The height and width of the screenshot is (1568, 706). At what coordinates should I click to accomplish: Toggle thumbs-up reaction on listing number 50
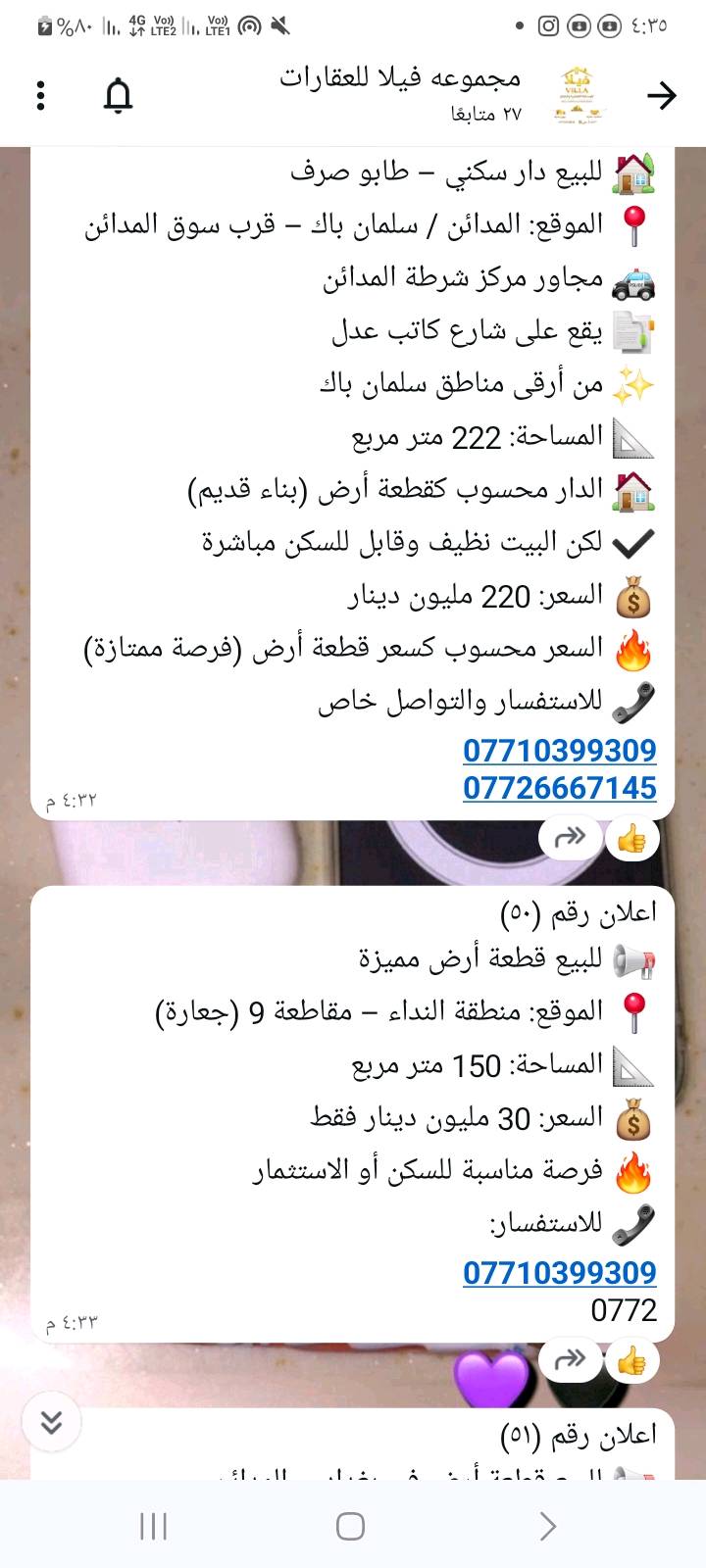pyautogui.click(x=632, y=1360)
